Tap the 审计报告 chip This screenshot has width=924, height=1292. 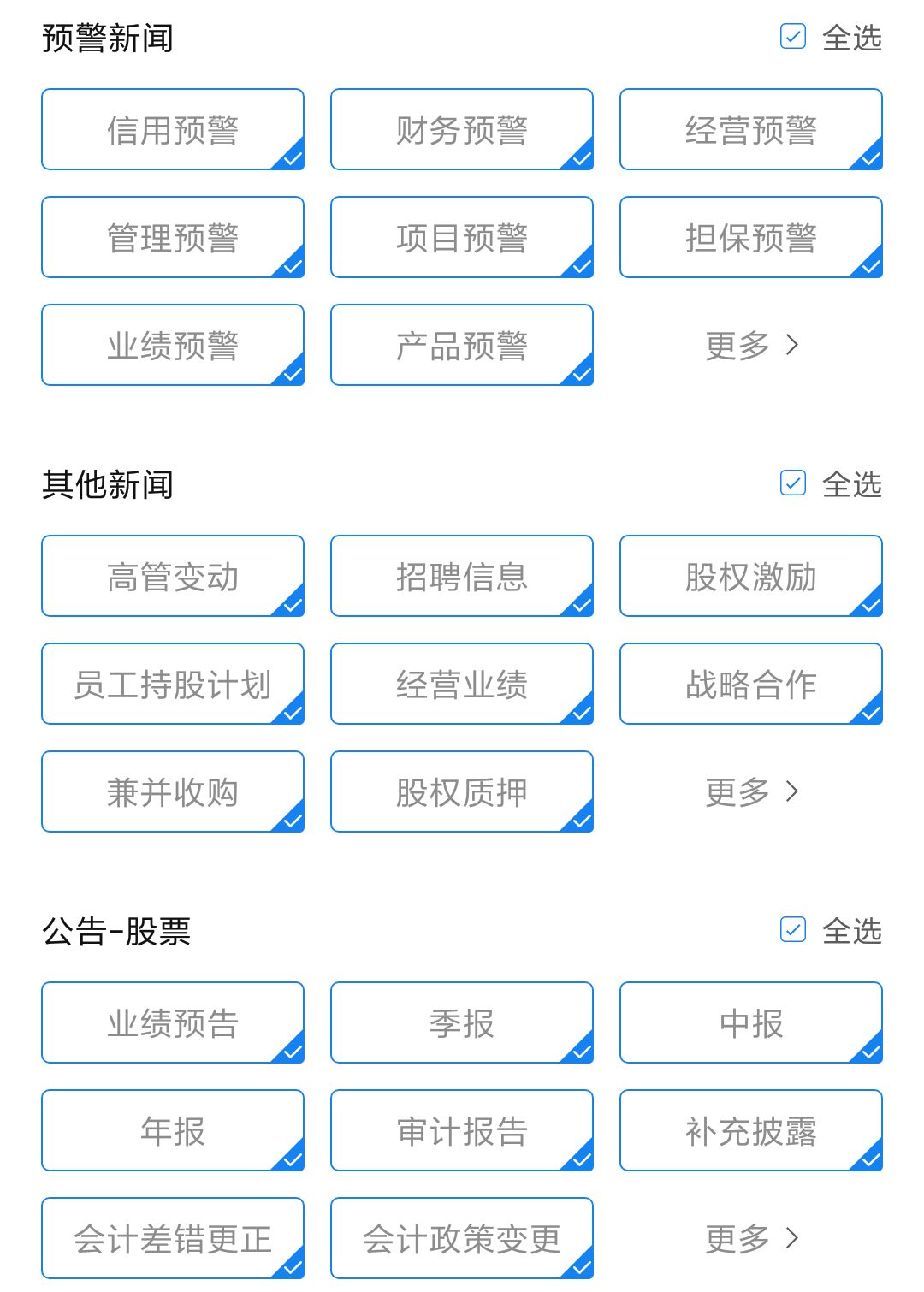pyautogui.click(x=462, y=1131)
